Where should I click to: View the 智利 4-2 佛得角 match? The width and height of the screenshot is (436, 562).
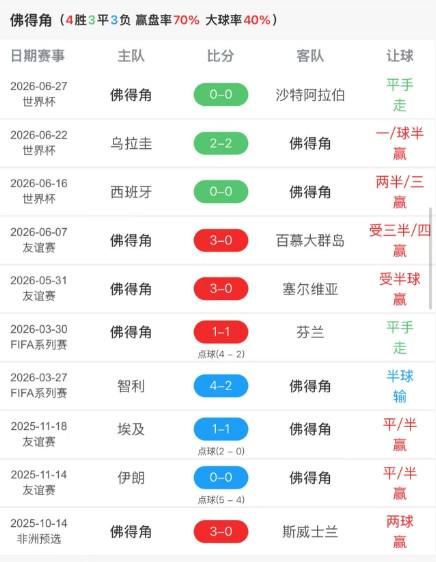pyautogui.click(x=218, y=386)
